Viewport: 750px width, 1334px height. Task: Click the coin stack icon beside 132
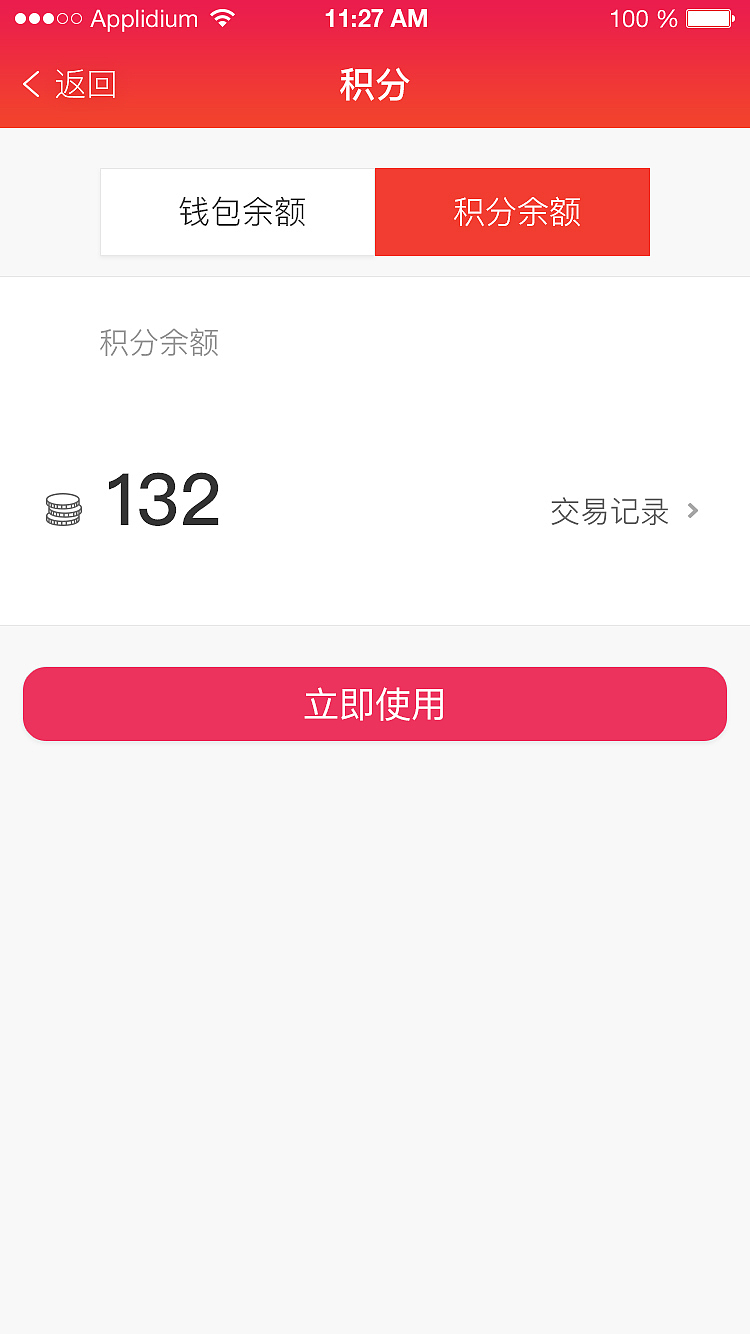(63, 508)
